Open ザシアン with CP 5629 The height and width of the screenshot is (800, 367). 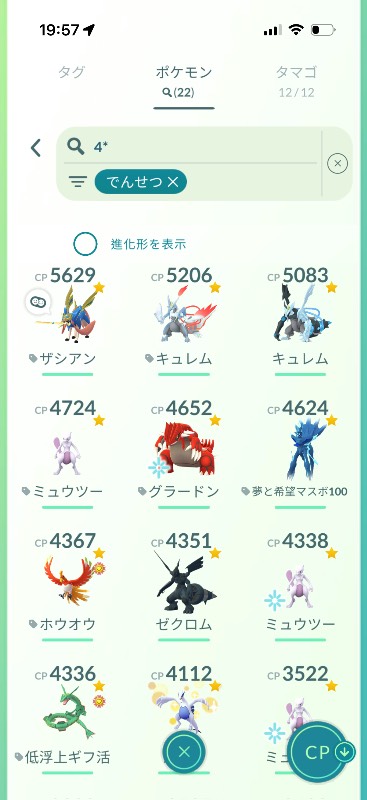click(67, 321)
